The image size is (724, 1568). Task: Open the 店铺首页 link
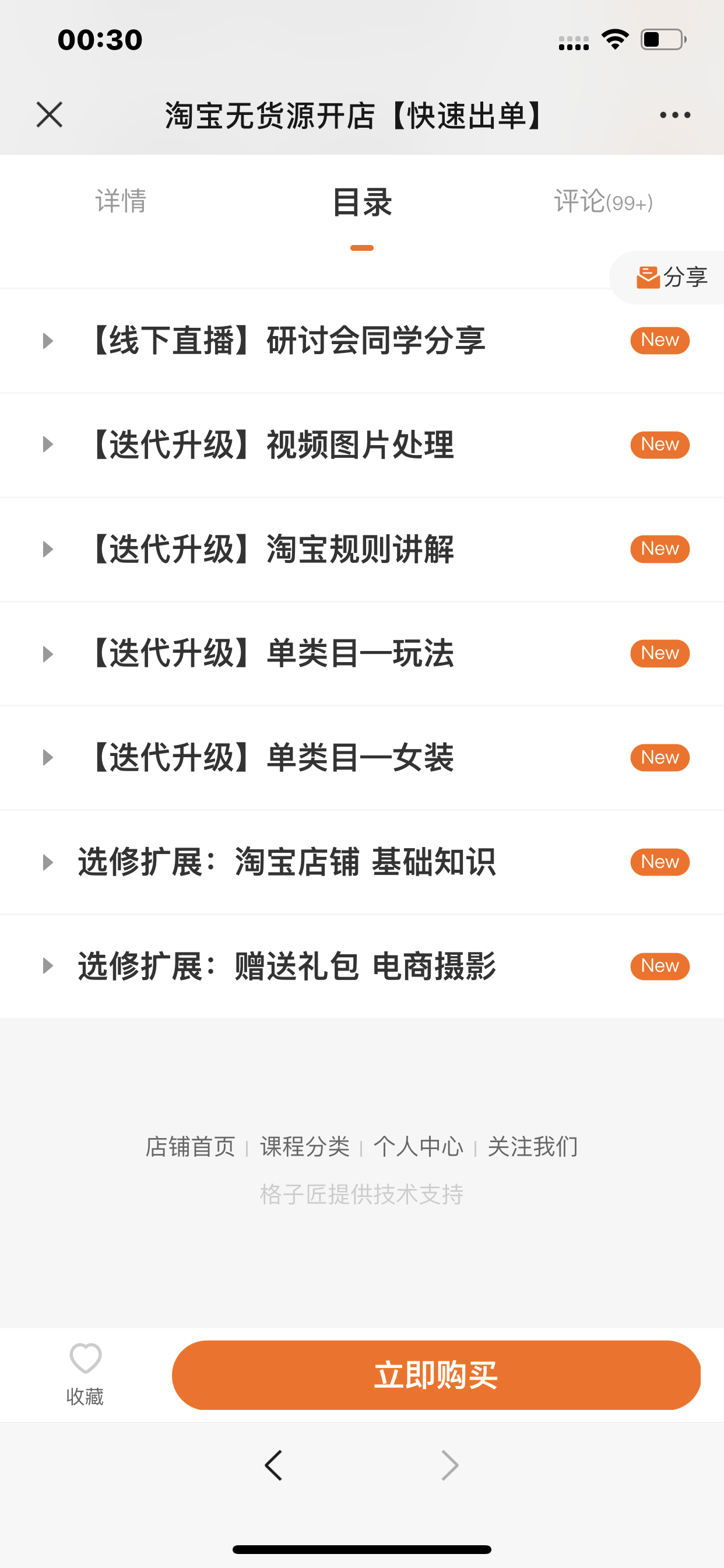190,1147
